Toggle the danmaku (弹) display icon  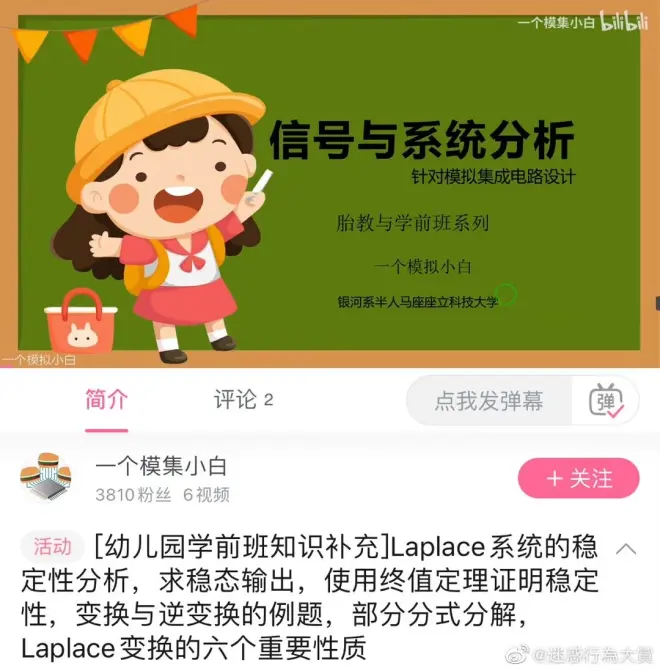point(606,402)
